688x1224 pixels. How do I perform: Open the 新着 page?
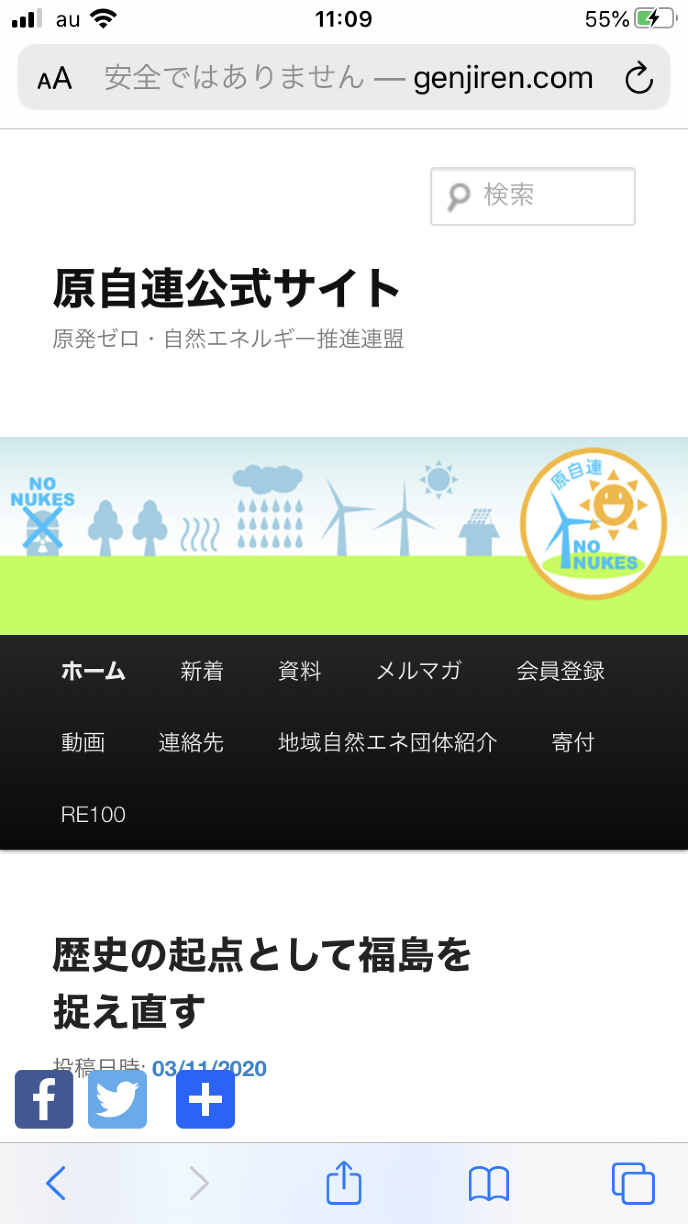202,671
